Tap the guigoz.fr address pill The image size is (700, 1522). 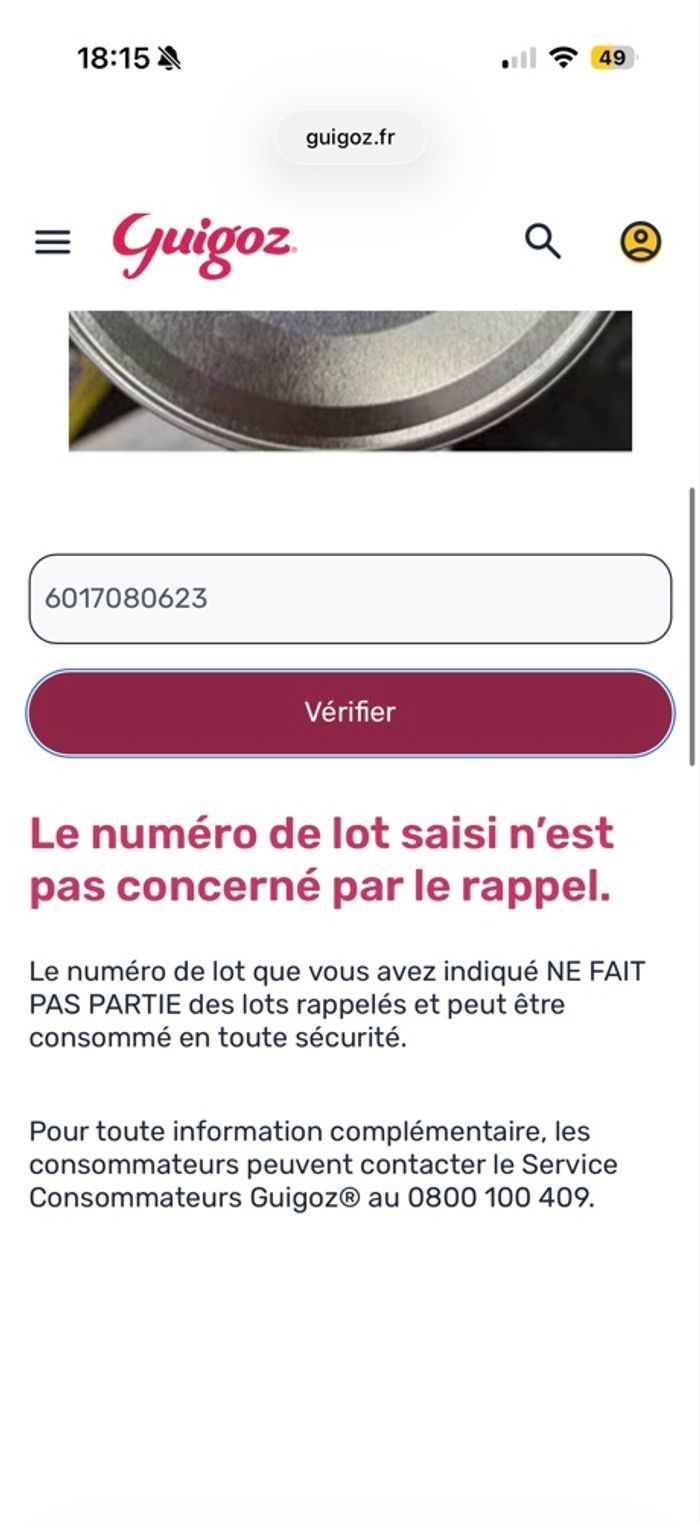[350, 138]
